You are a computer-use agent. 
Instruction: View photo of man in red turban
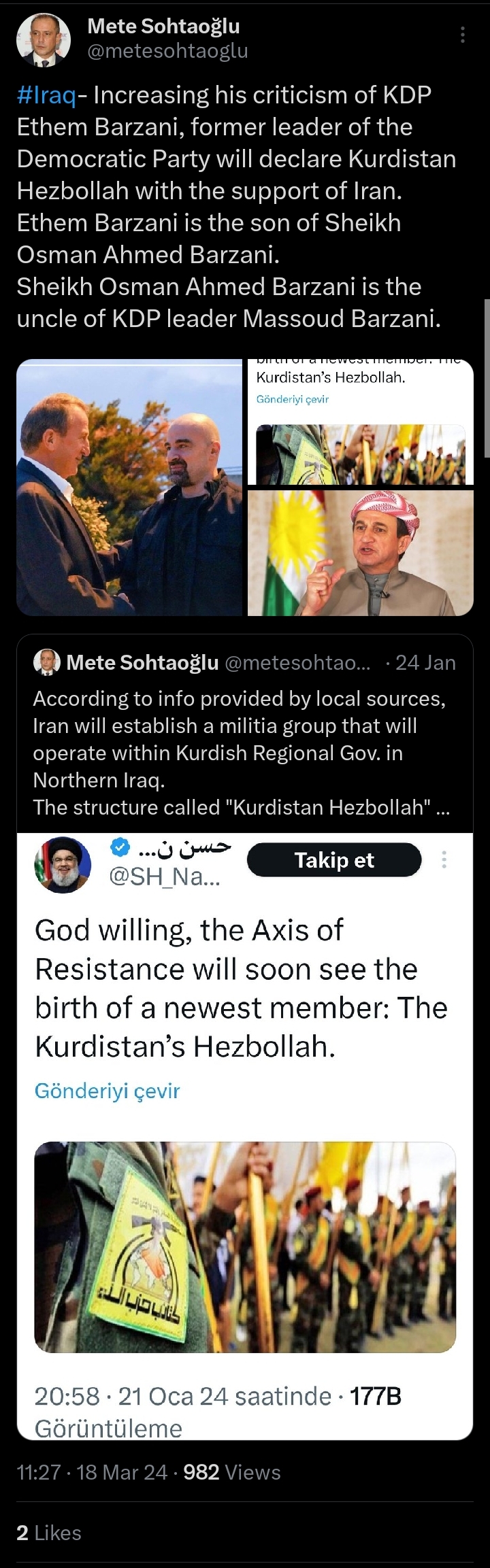click(360, 553)
